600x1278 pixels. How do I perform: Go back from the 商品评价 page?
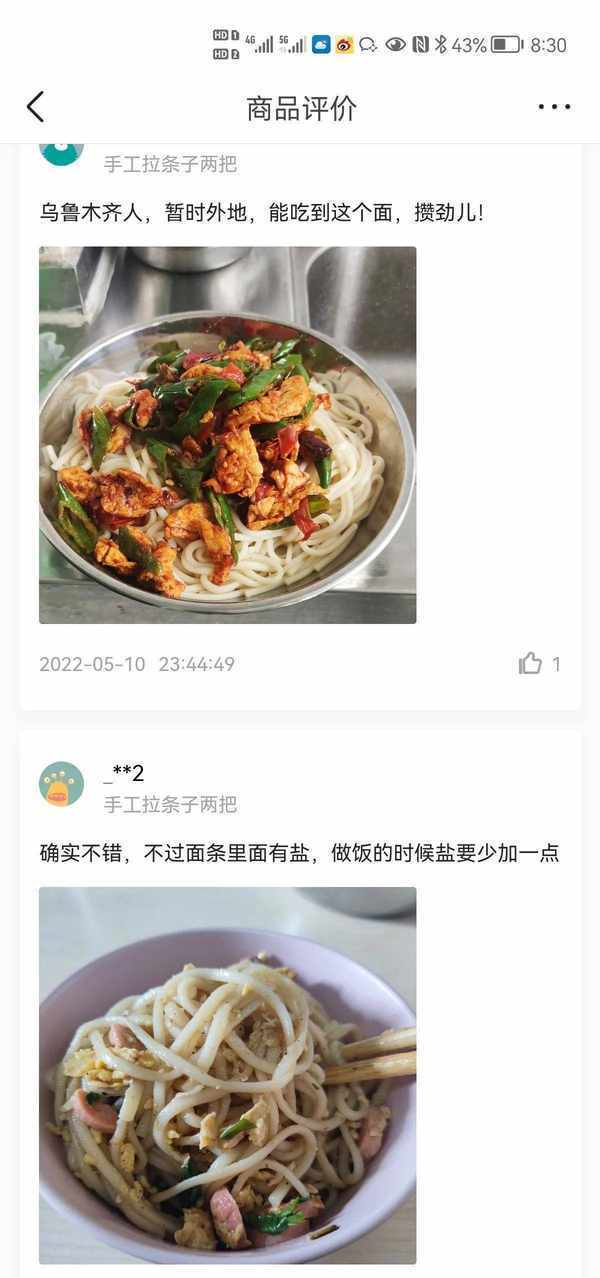click(36, 107)
